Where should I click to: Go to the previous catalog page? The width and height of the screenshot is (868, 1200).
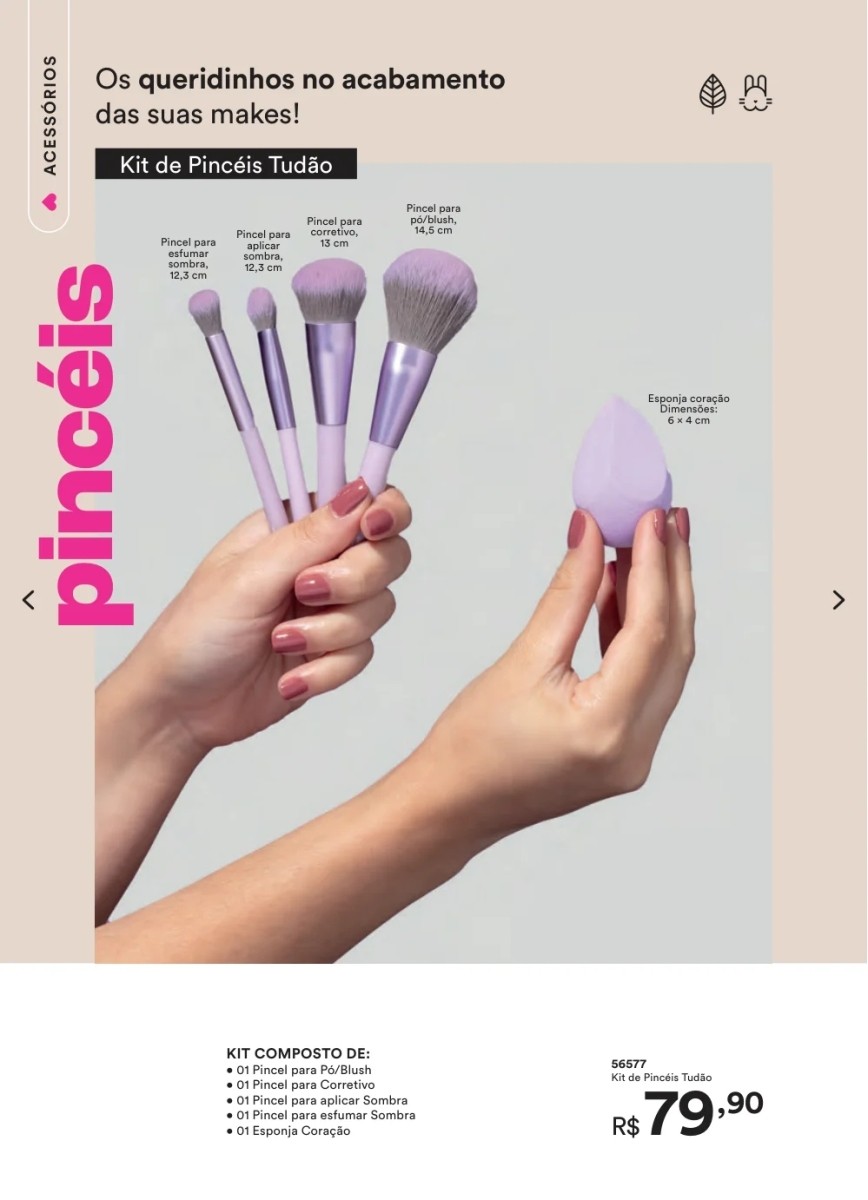pyautogui.click(x=28, y=600)
